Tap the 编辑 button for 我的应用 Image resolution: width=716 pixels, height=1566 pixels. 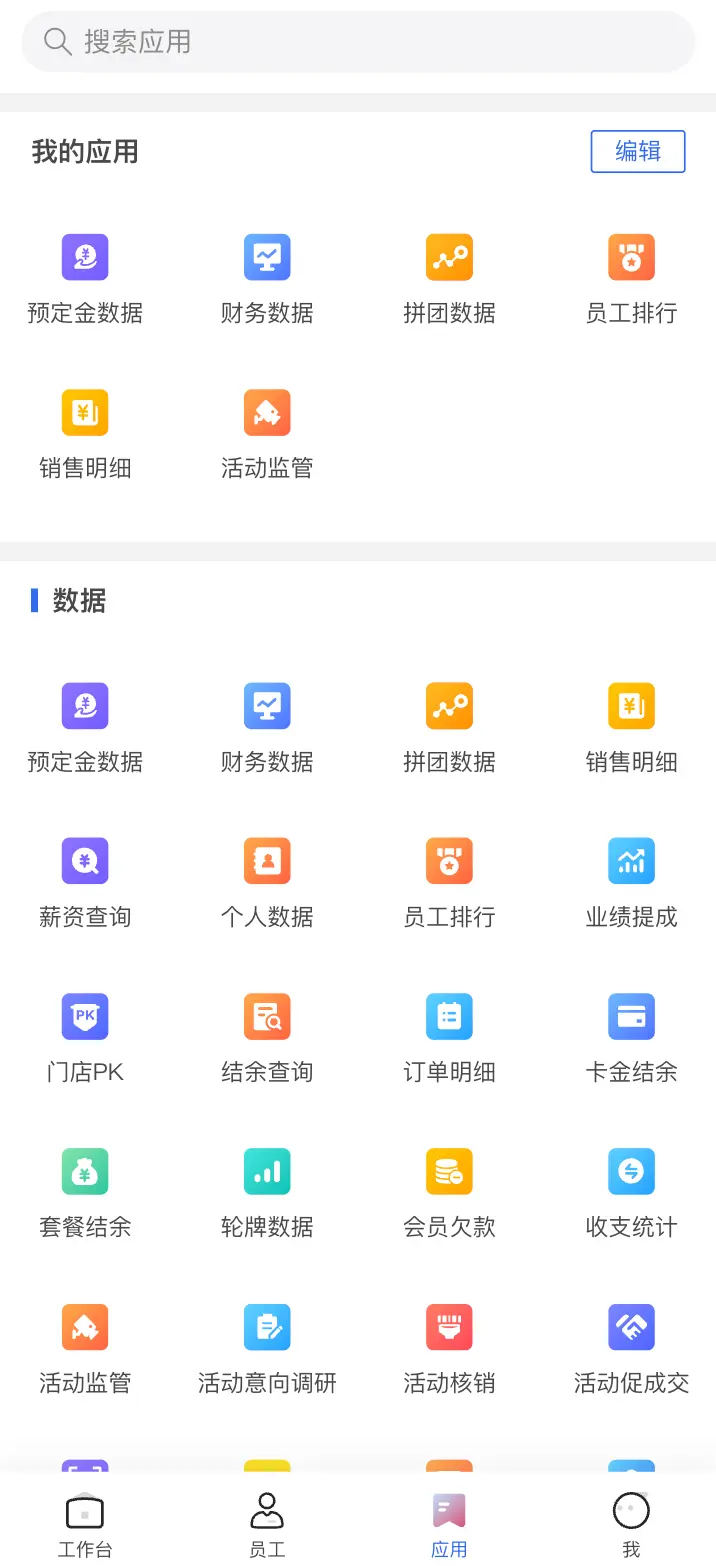637,152
